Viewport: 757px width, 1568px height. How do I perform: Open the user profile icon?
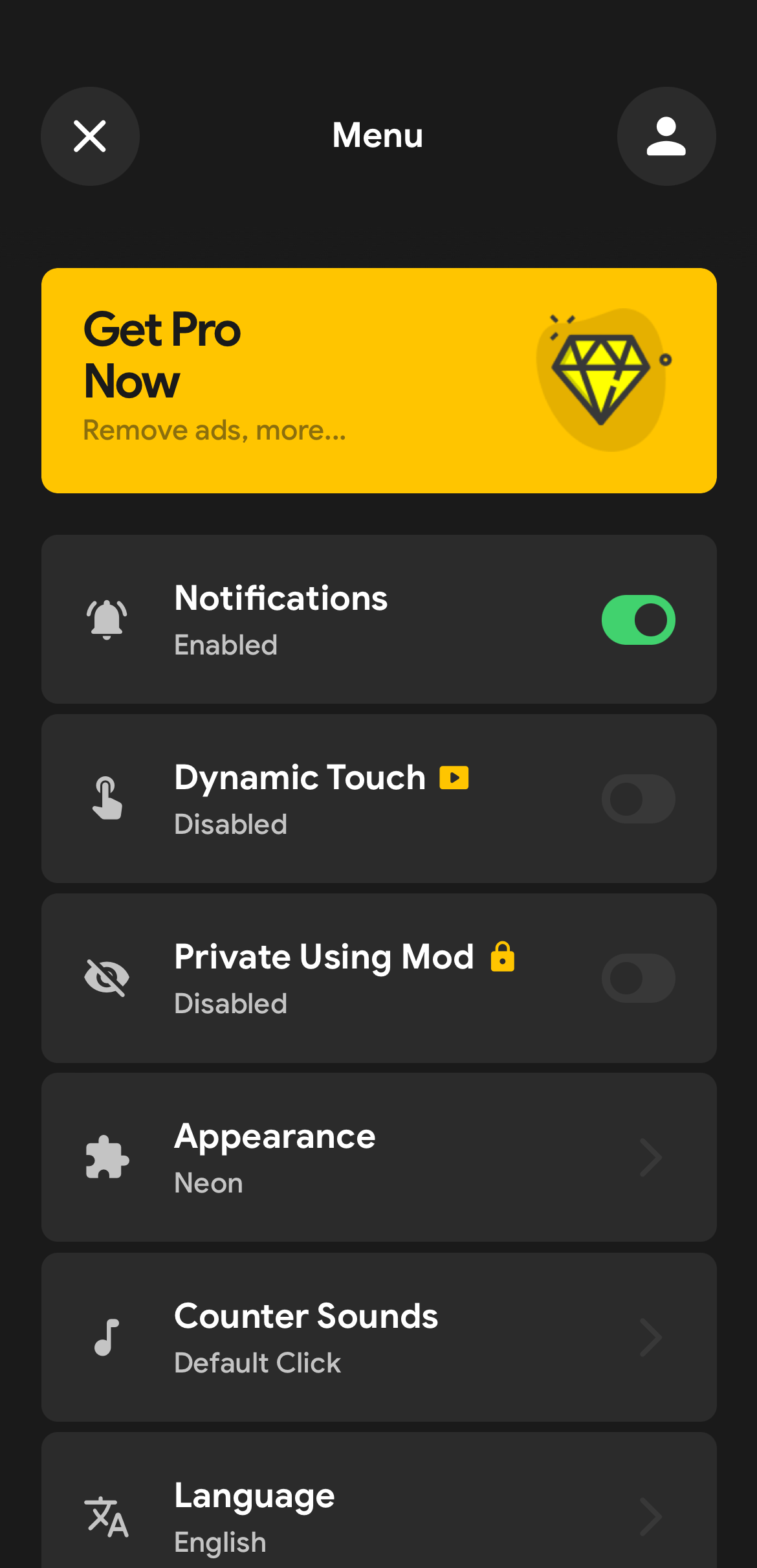tap(666, 137)
